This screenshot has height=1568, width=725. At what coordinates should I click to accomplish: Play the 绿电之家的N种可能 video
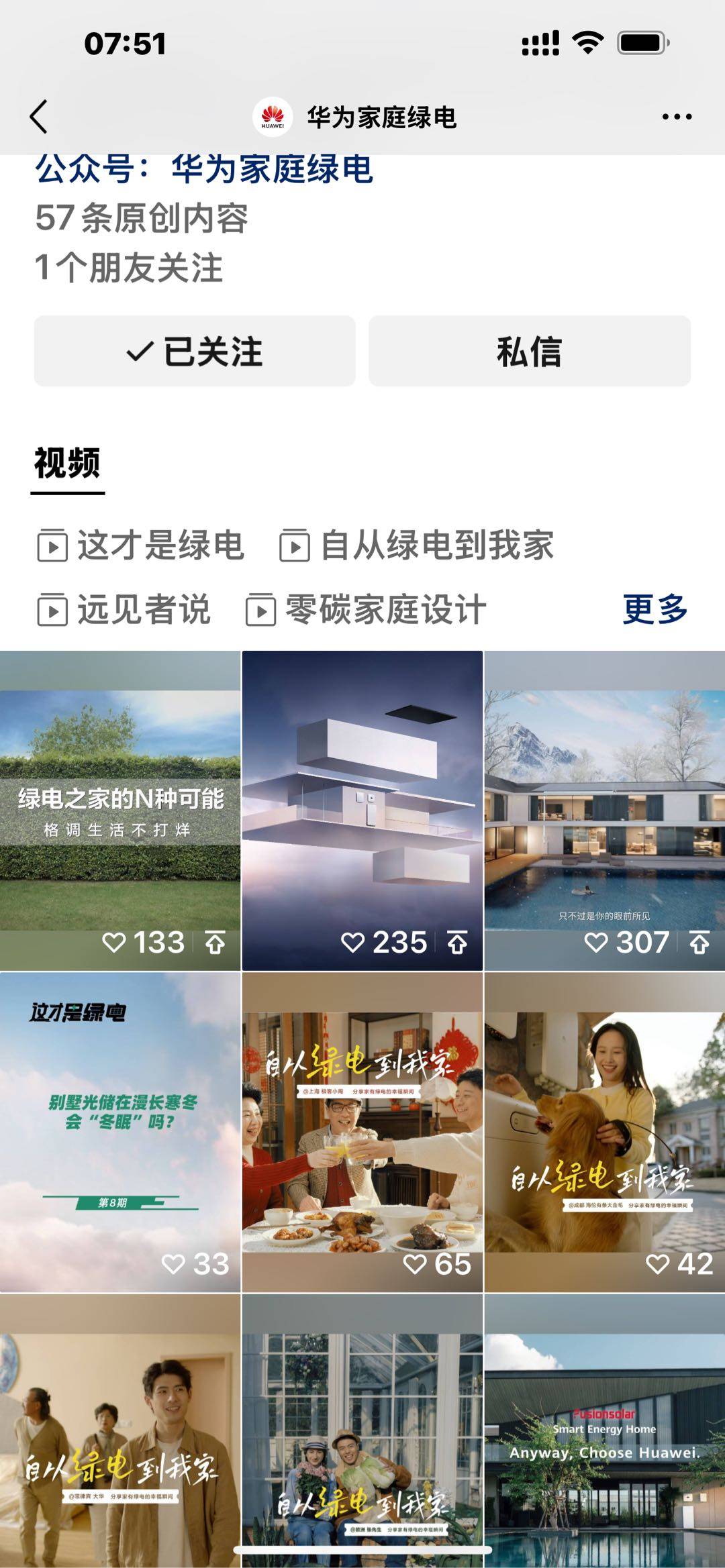[x=120, y=811]
